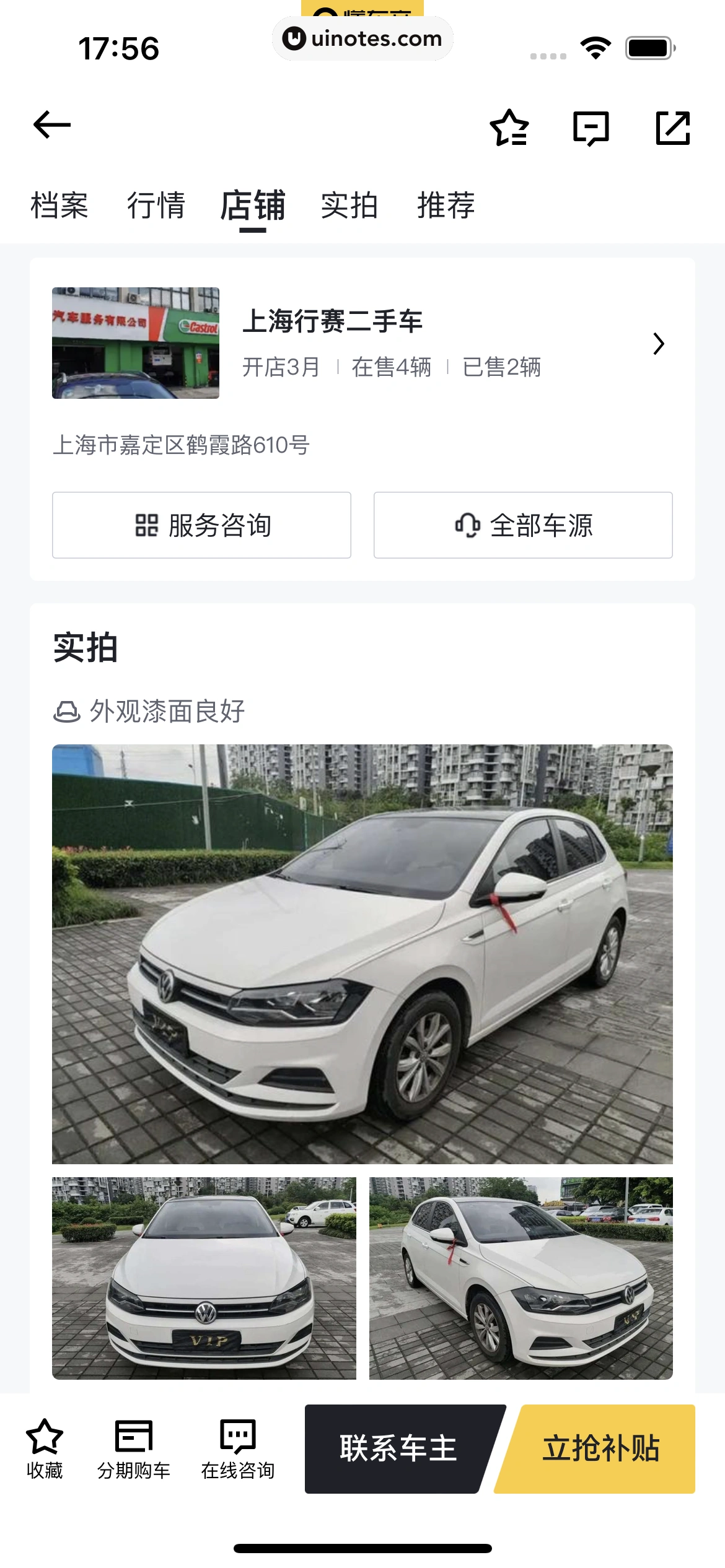Open the 推荐 tab
The image size is (725, 1568).
coord(446,206)
